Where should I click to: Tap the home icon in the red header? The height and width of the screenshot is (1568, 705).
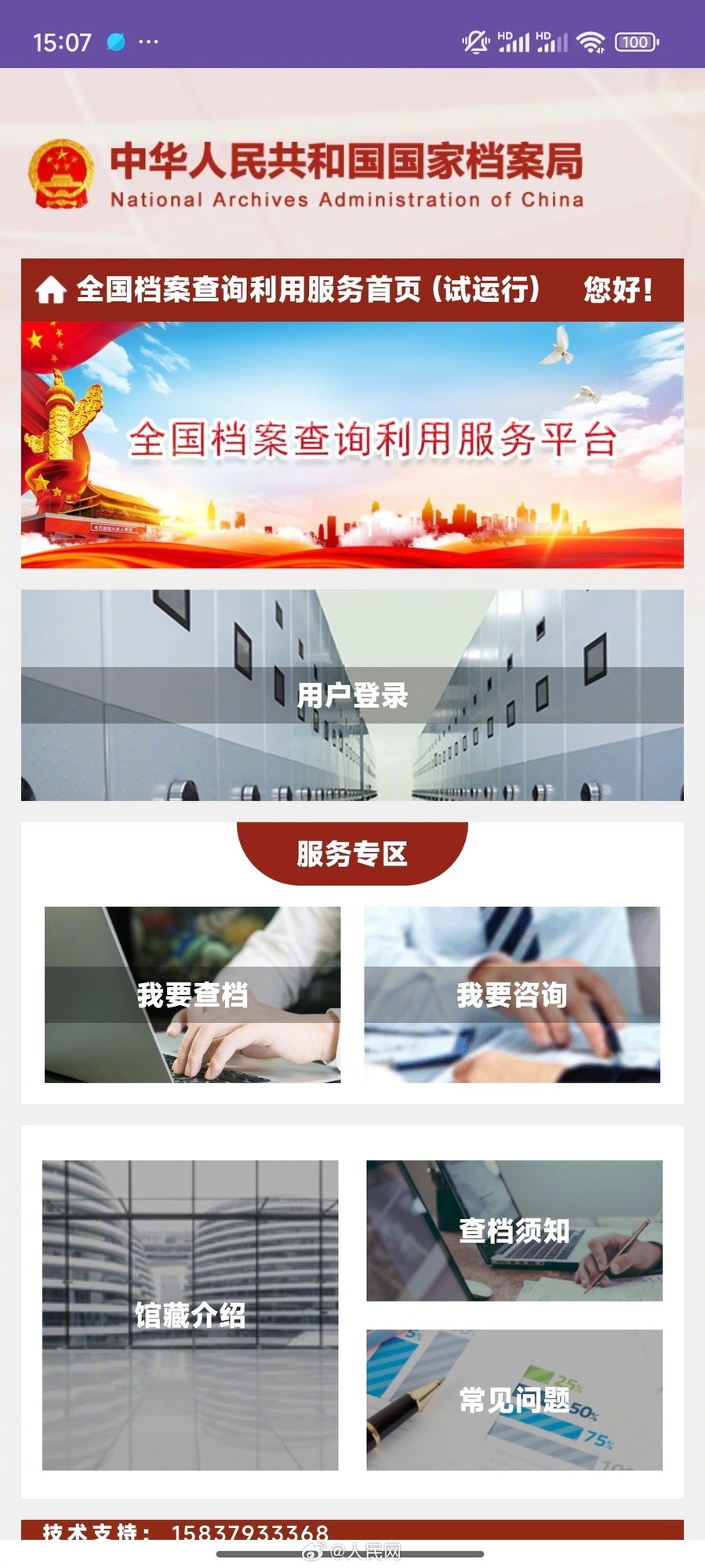tap(51, 290)
